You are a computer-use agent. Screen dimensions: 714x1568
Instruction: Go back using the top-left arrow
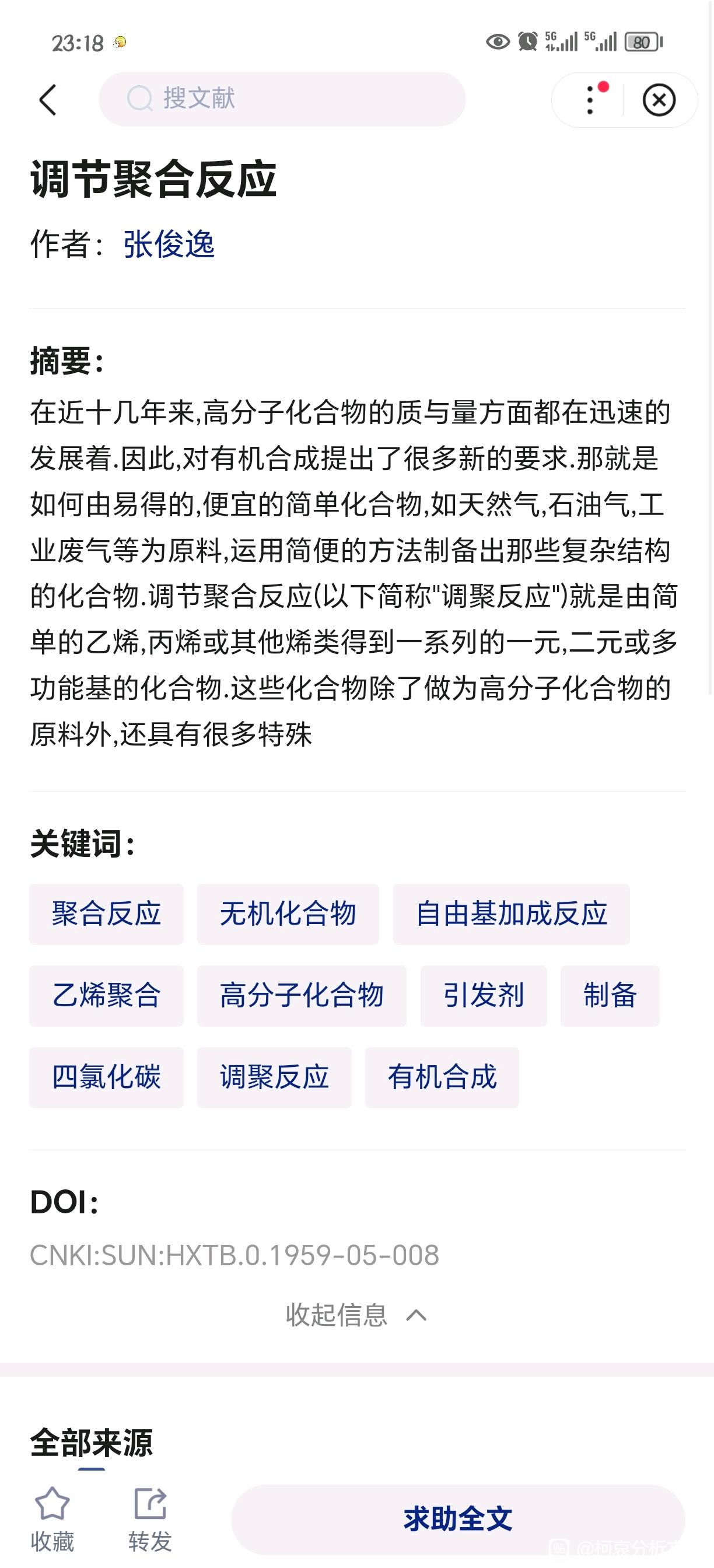coord(48,100)
